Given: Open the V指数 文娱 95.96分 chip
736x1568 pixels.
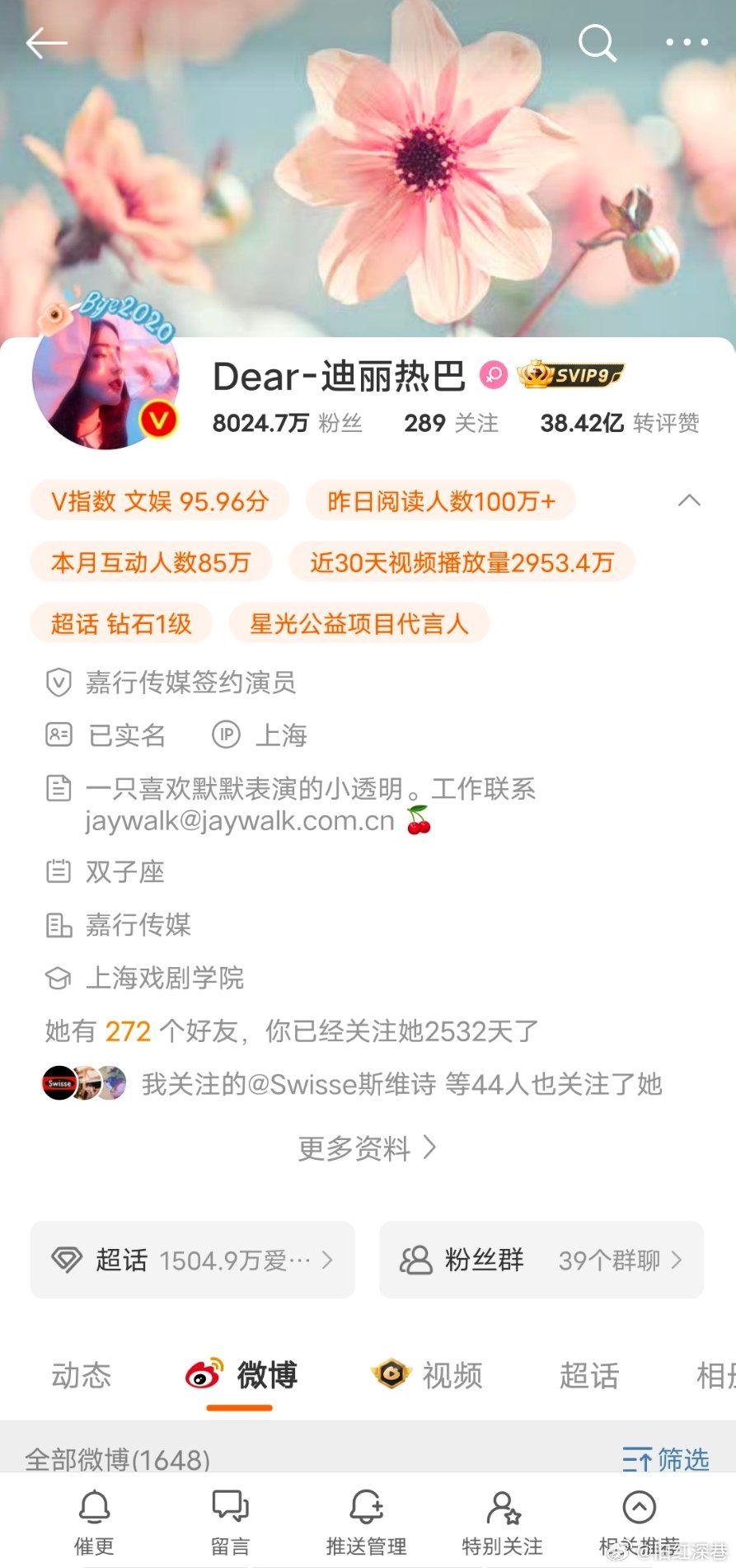Looking at the screenshot, I should tap(160, 501).
